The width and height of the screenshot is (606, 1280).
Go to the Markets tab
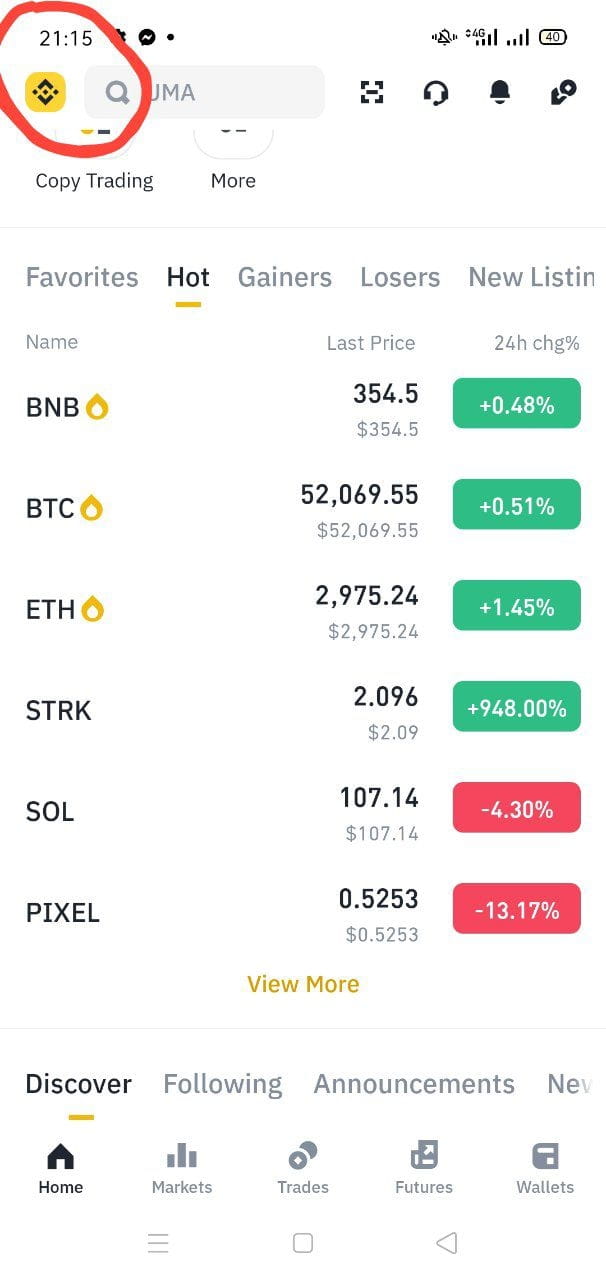tap(182, 1169)
